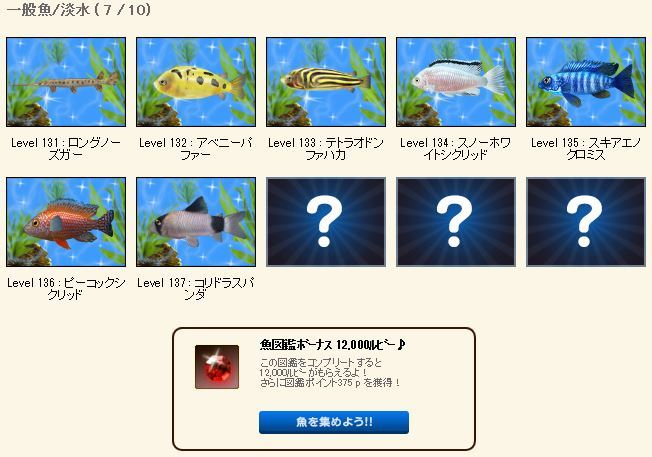
Task: View the Level 136 ピーコックシクリッド tile
Action: click(x=66, y=222)
